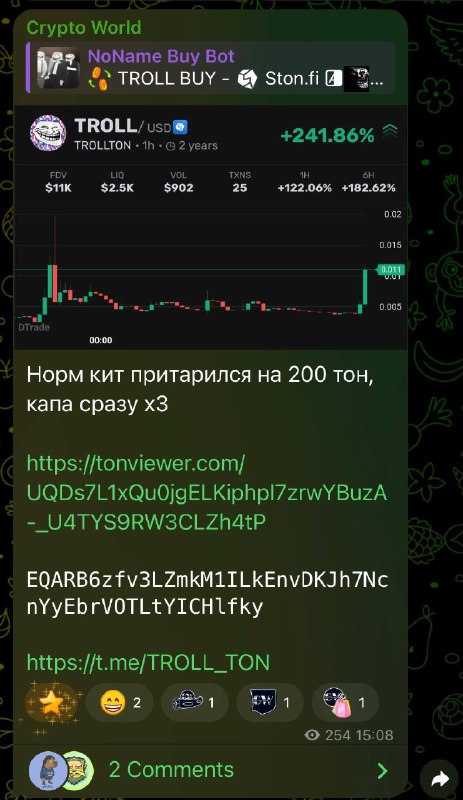The height and width of the screenshot is (800, 463).
Task: Copy the EQARB6zfv3 contract address
Action: pos(207,593)
